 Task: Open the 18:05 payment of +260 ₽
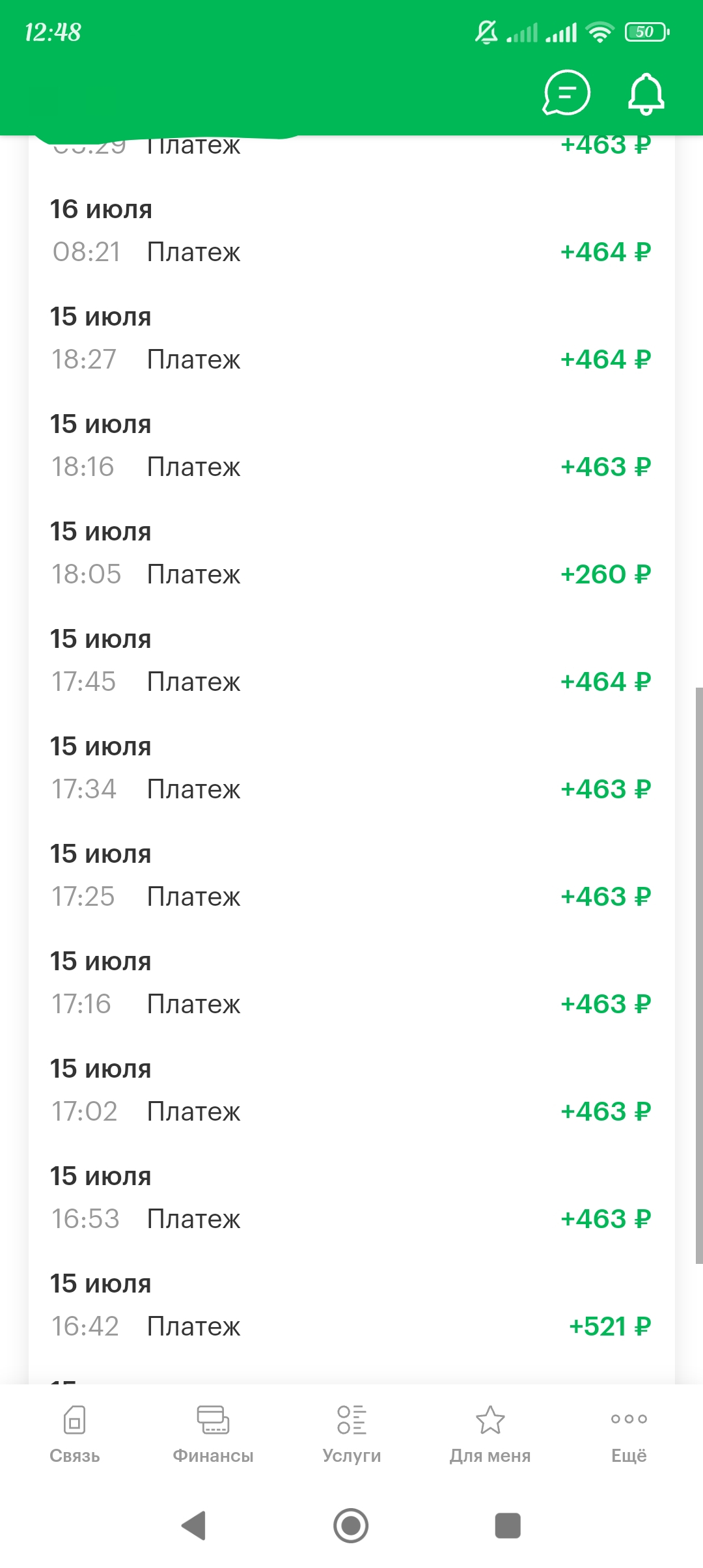pyautogui.click(x=351, y=554)
